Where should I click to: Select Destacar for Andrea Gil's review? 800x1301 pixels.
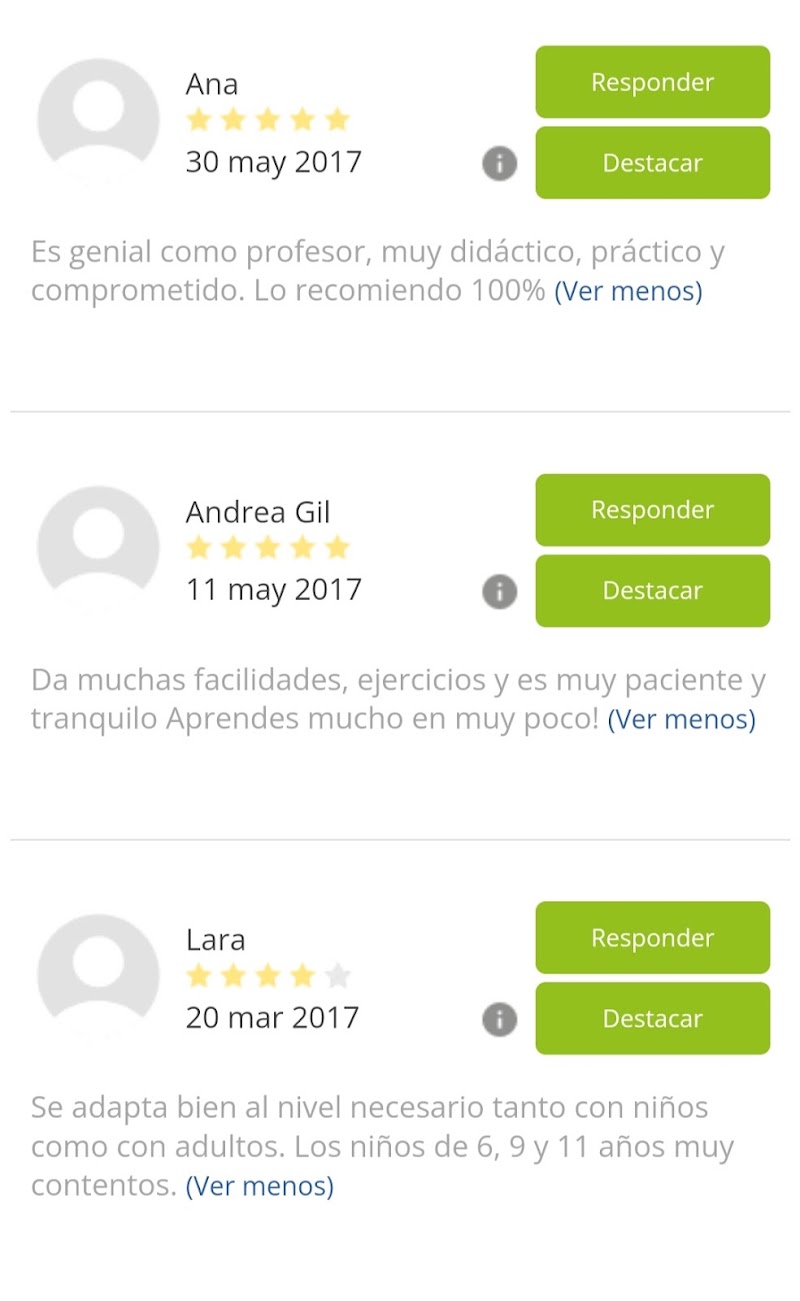point(652,591)
